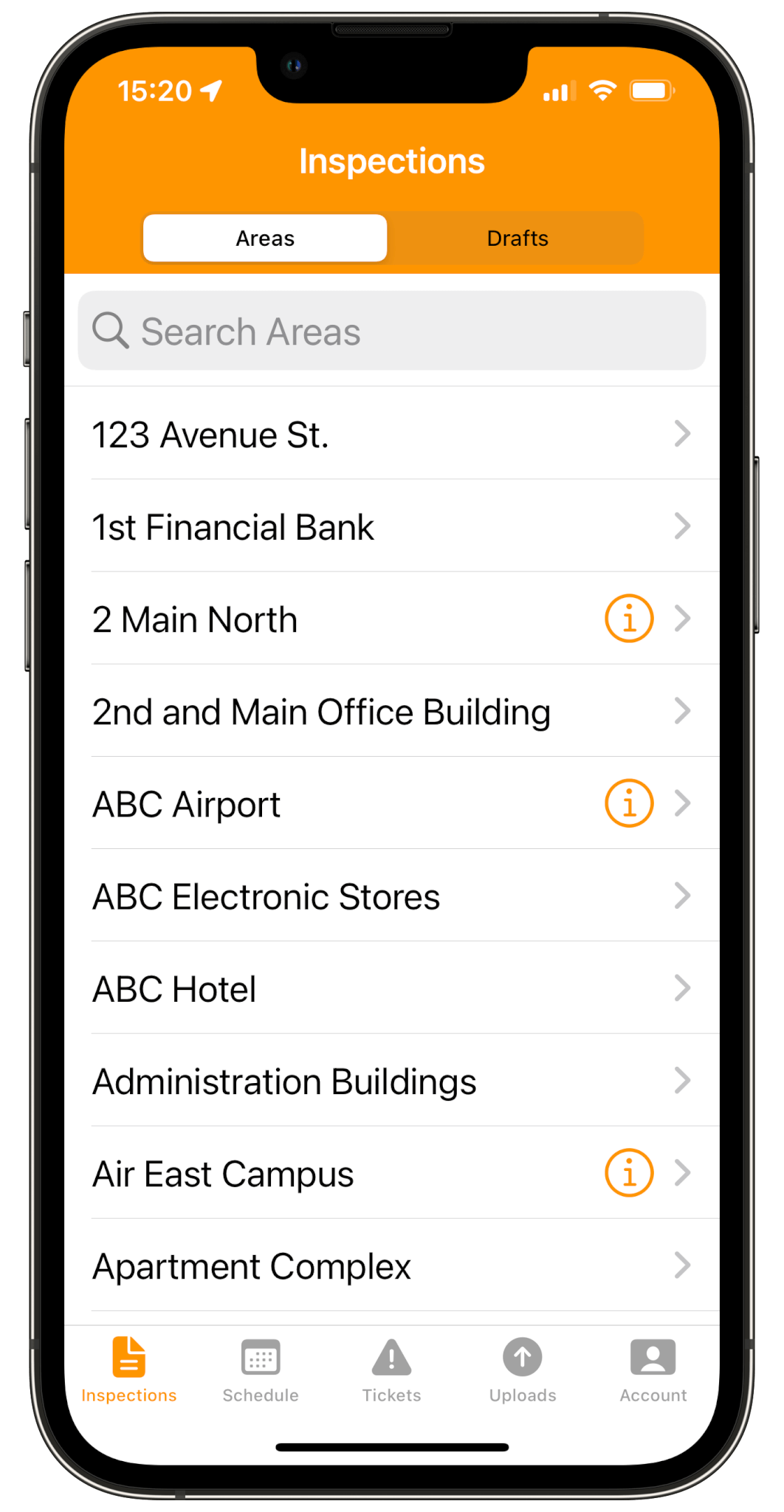Image resolution: width=784 pixels, height=1512 pixels.
Task: Show details for Air East Campus via info icon
Action: 628,1172
